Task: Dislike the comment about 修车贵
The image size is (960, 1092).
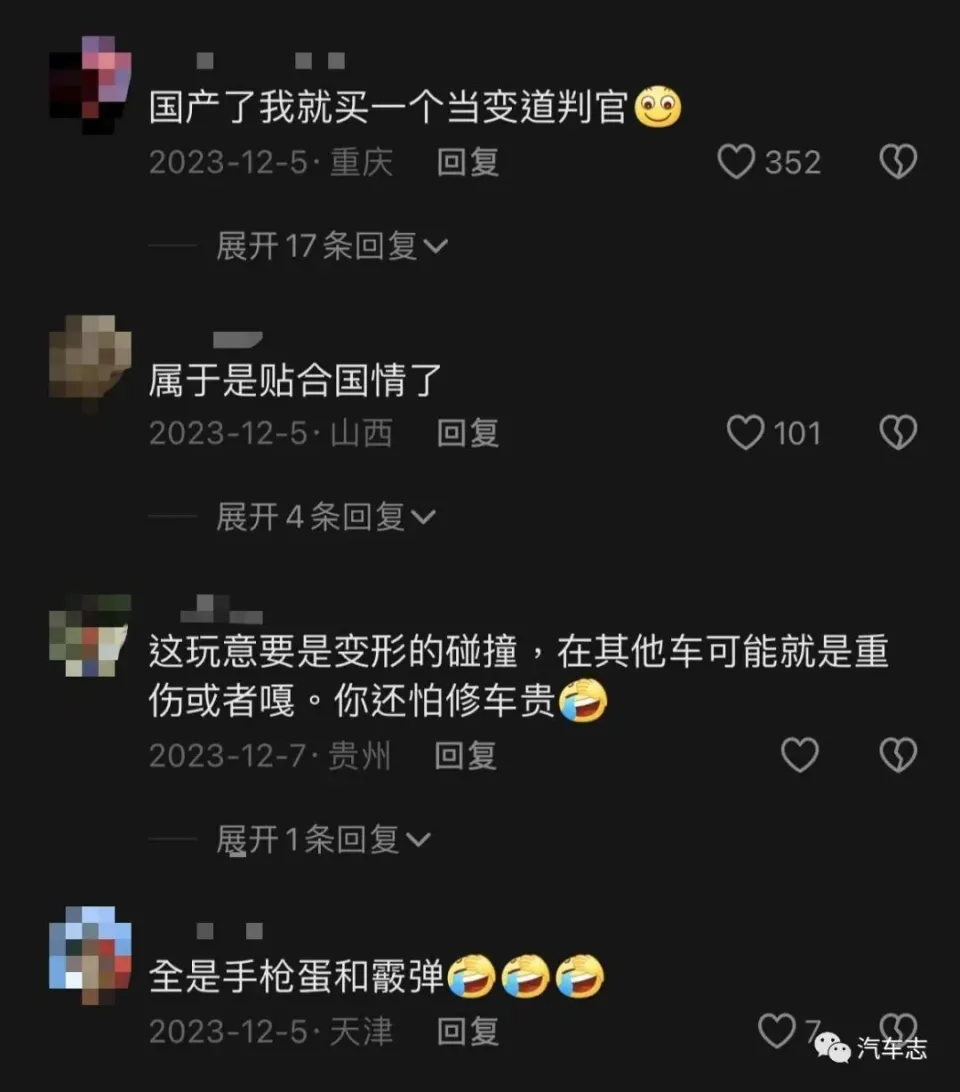Action: tap(897, 756)
